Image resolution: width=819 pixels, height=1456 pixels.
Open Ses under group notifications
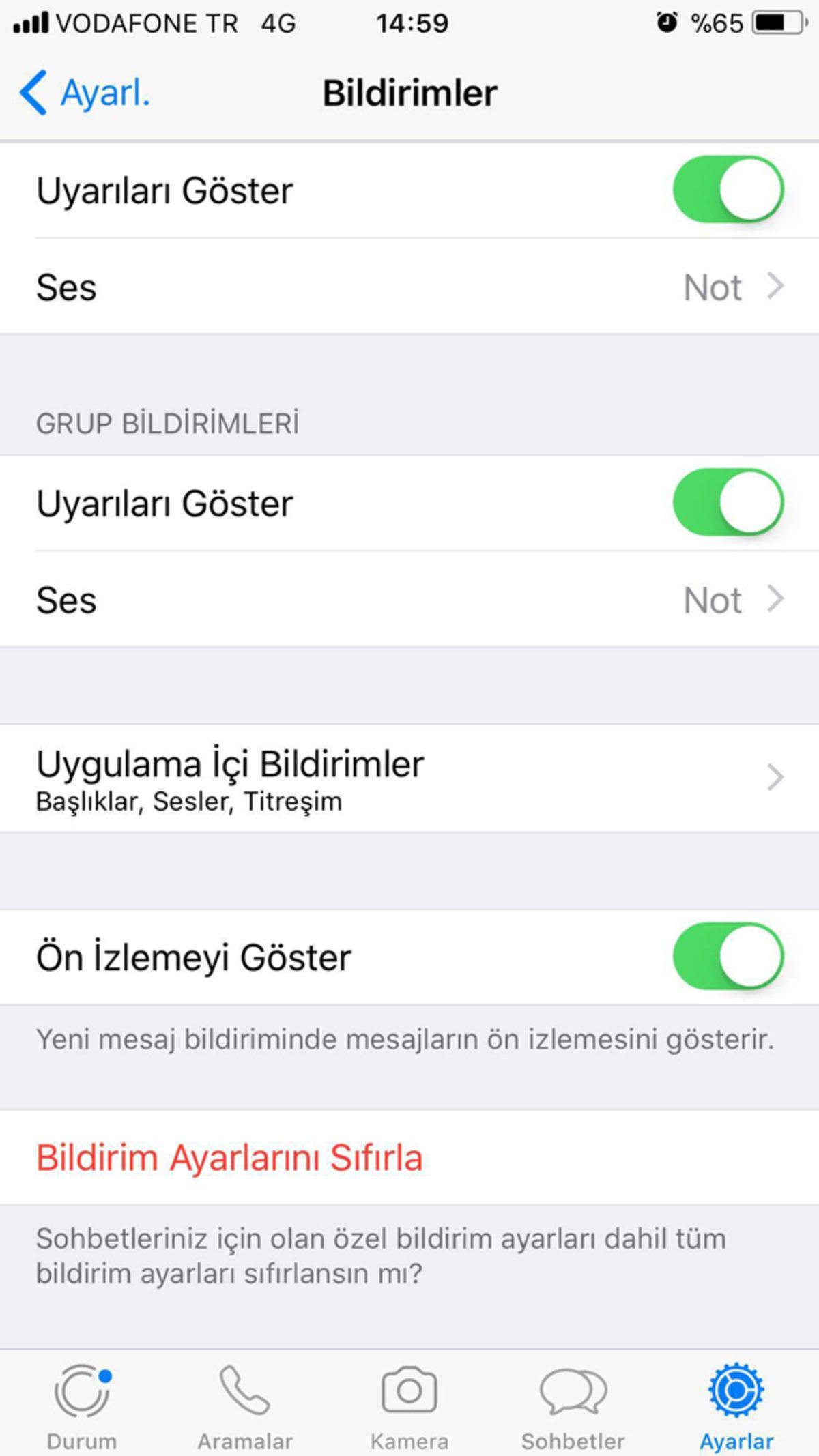coord(409,599)
